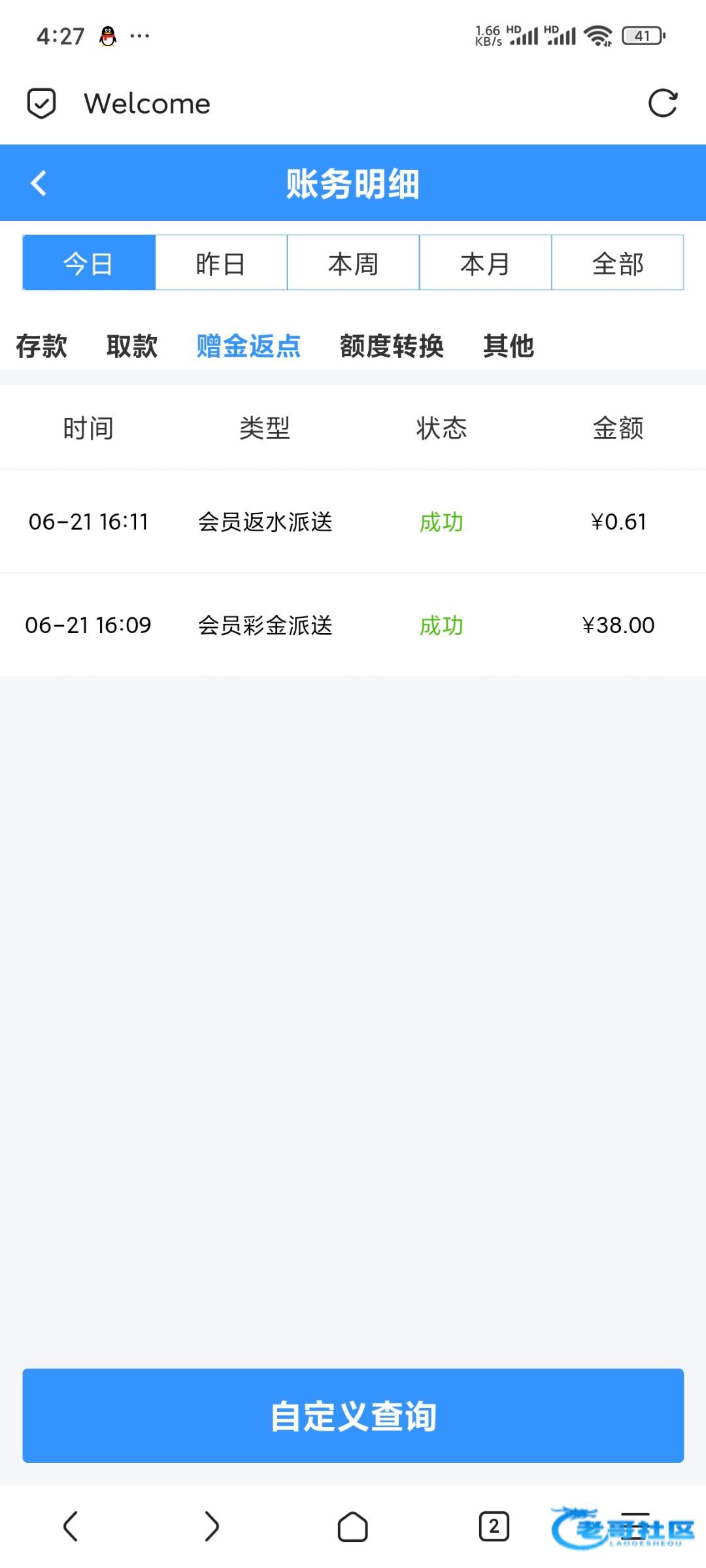Select the 今日 date filter

click(x=89, y=263)
